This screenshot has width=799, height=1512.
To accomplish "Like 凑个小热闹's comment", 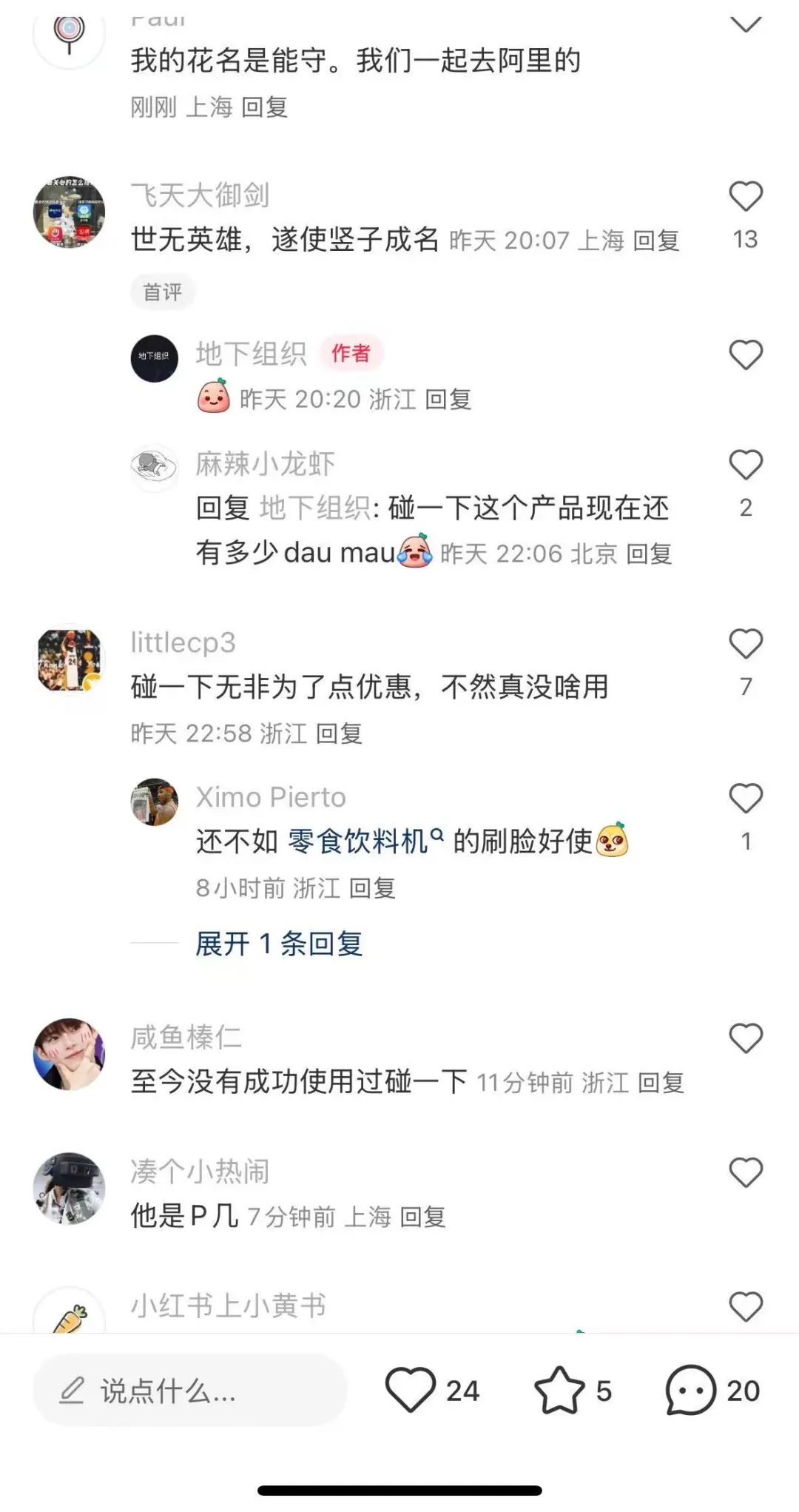I will pos(745,1173).
